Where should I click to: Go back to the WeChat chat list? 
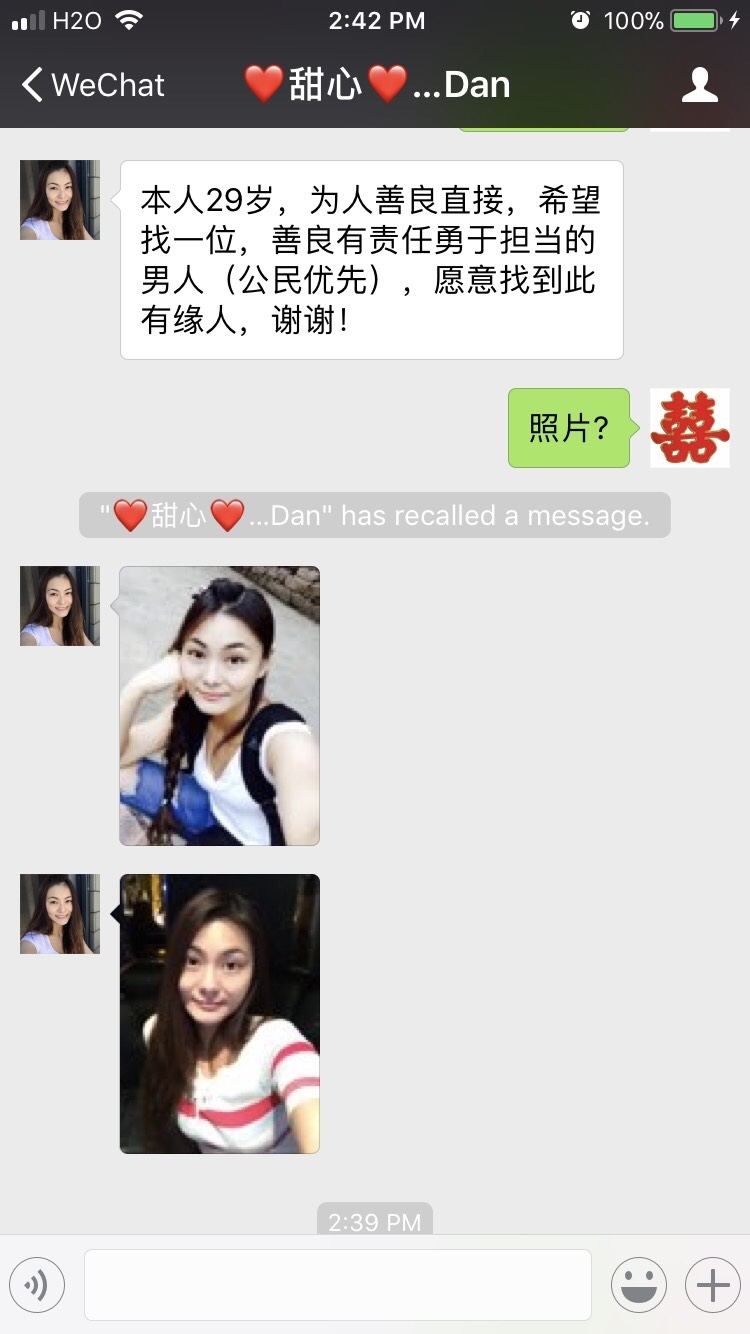pyautogui.click(x=92, y=85)
